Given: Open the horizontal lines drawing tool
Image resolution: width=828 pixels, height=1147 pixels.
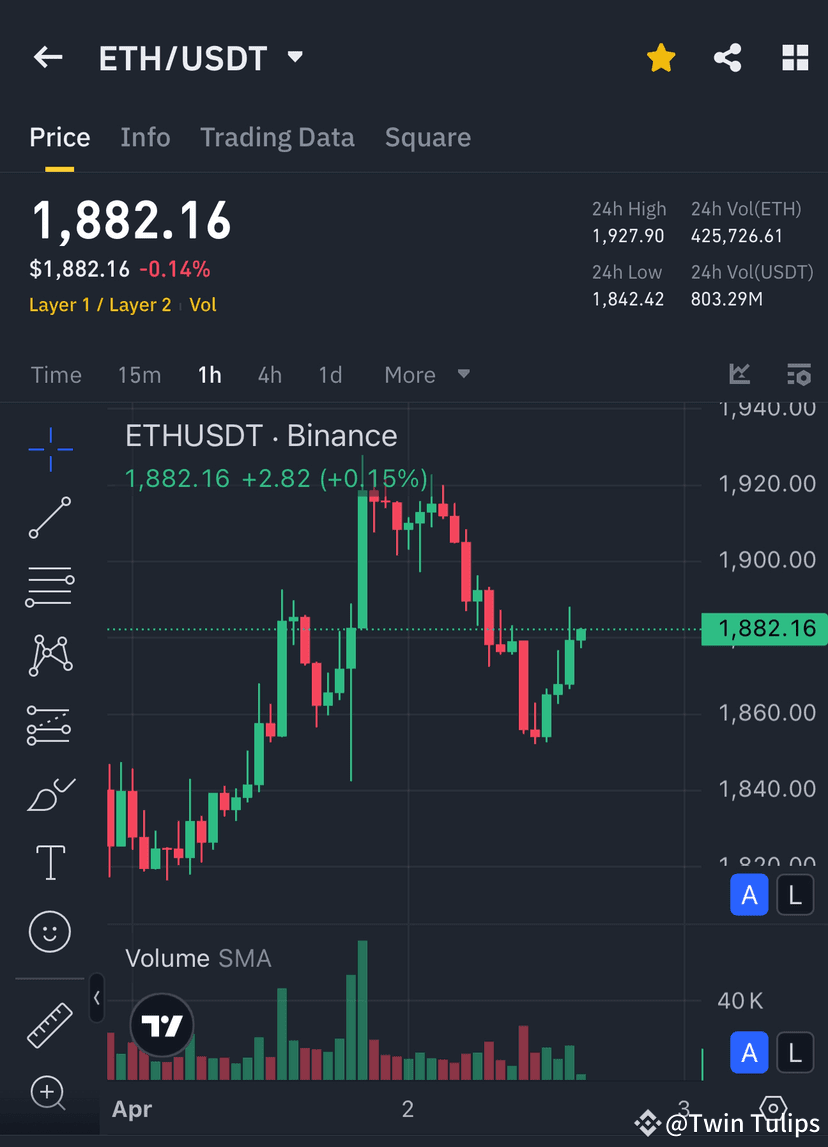Looking at the screenshot, I should (49, 586).
